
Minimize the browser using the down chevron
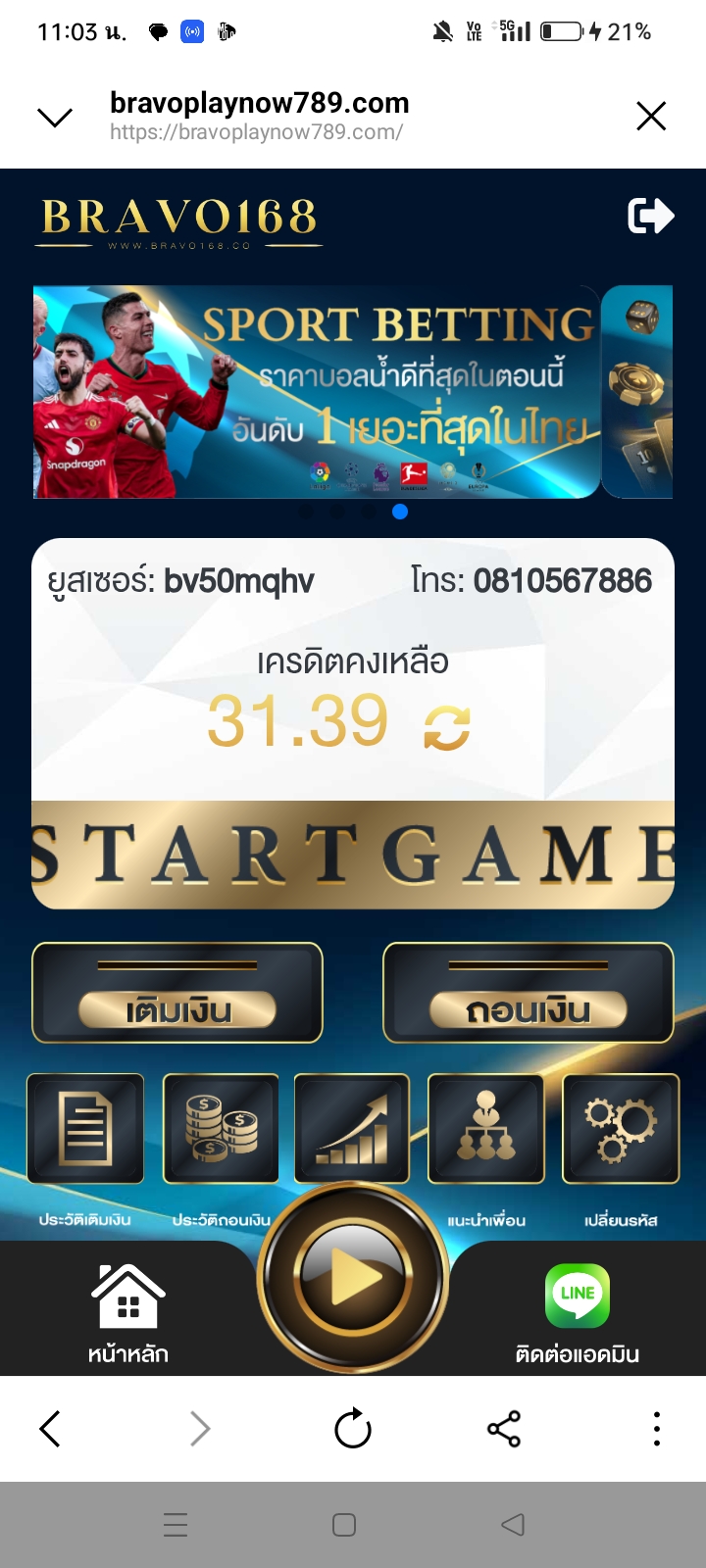tap(55, 118)
